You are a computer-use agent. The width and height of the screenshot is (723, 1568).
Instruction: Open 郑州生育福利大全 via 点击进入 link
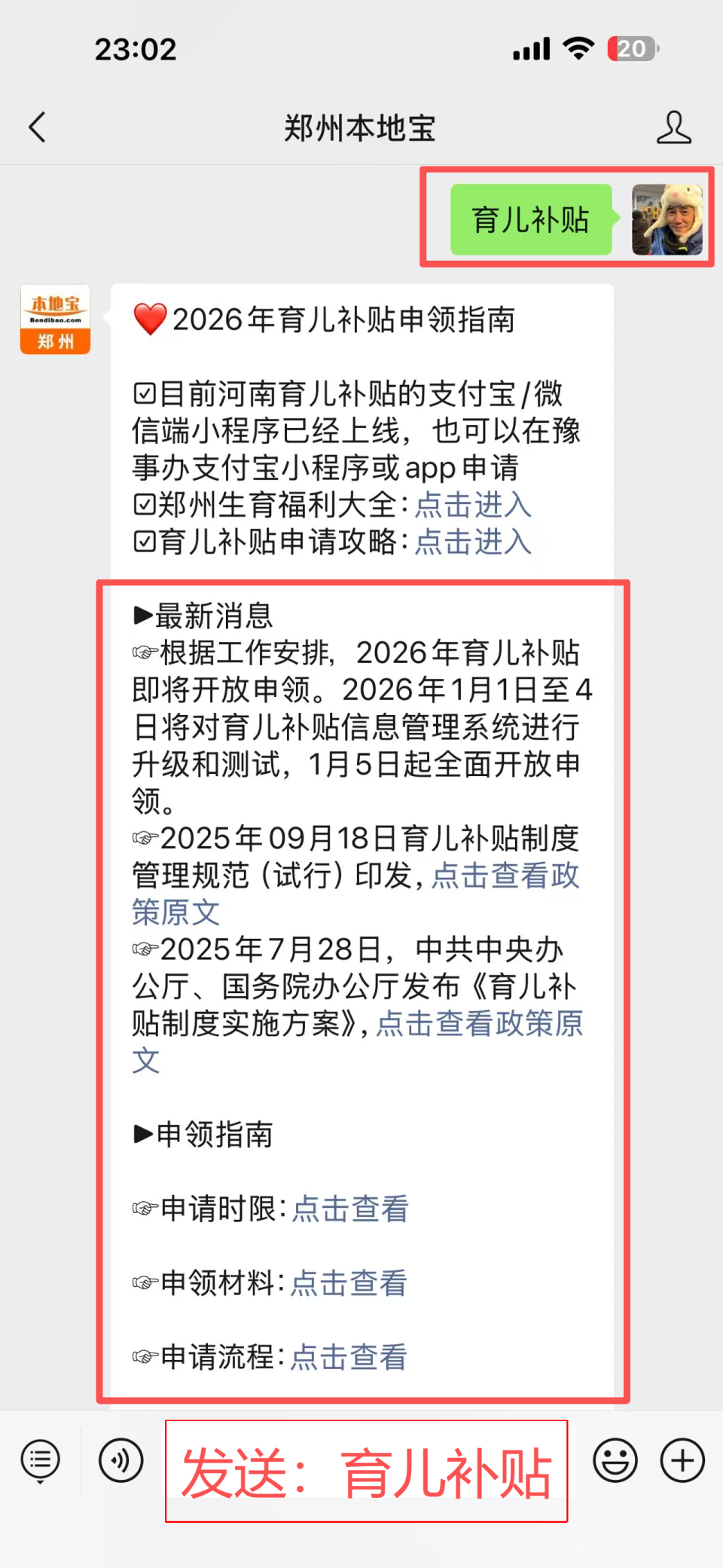click(473, 506)
